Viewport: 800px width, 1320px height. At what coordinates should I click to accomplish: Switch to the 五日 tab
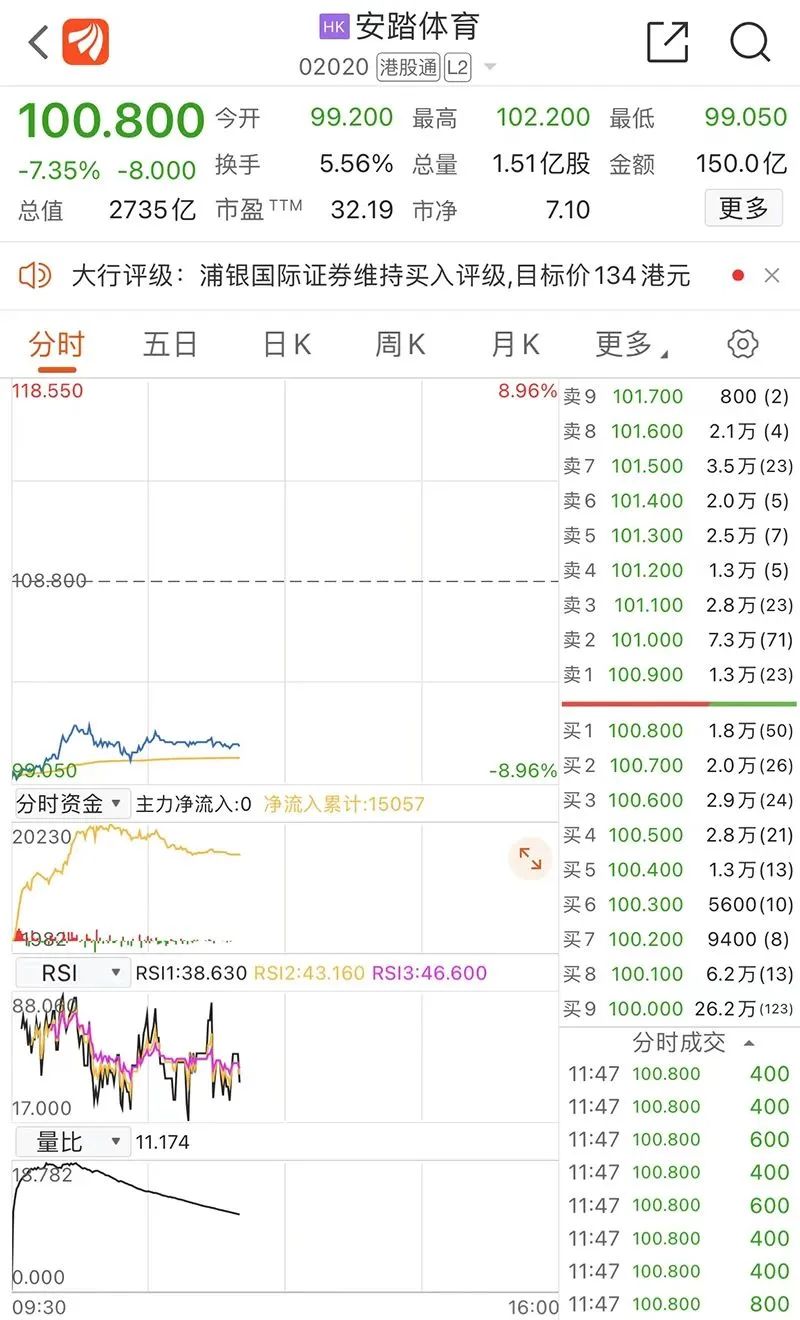coord(170,345)
